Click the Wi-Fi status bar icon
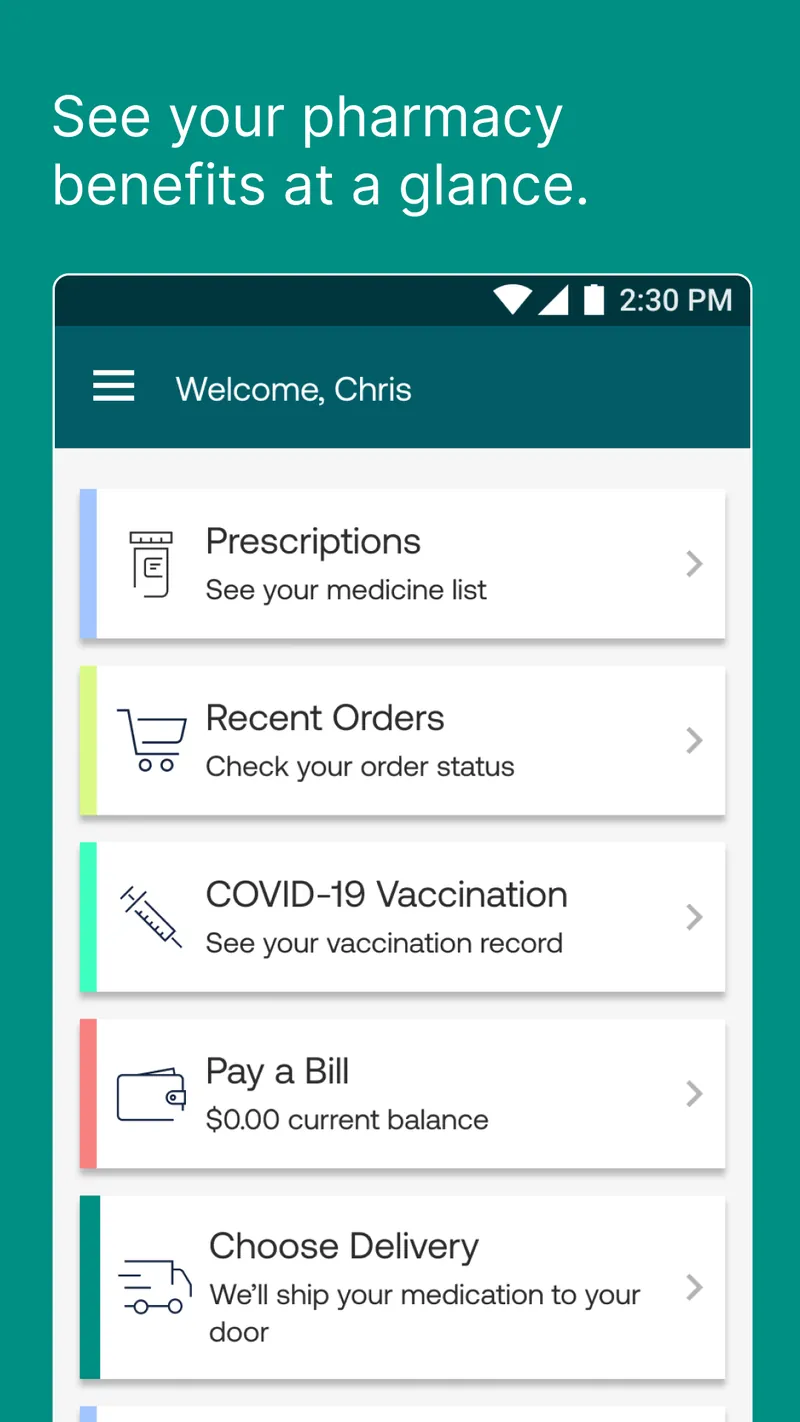800x1422 pixels. 511,299
